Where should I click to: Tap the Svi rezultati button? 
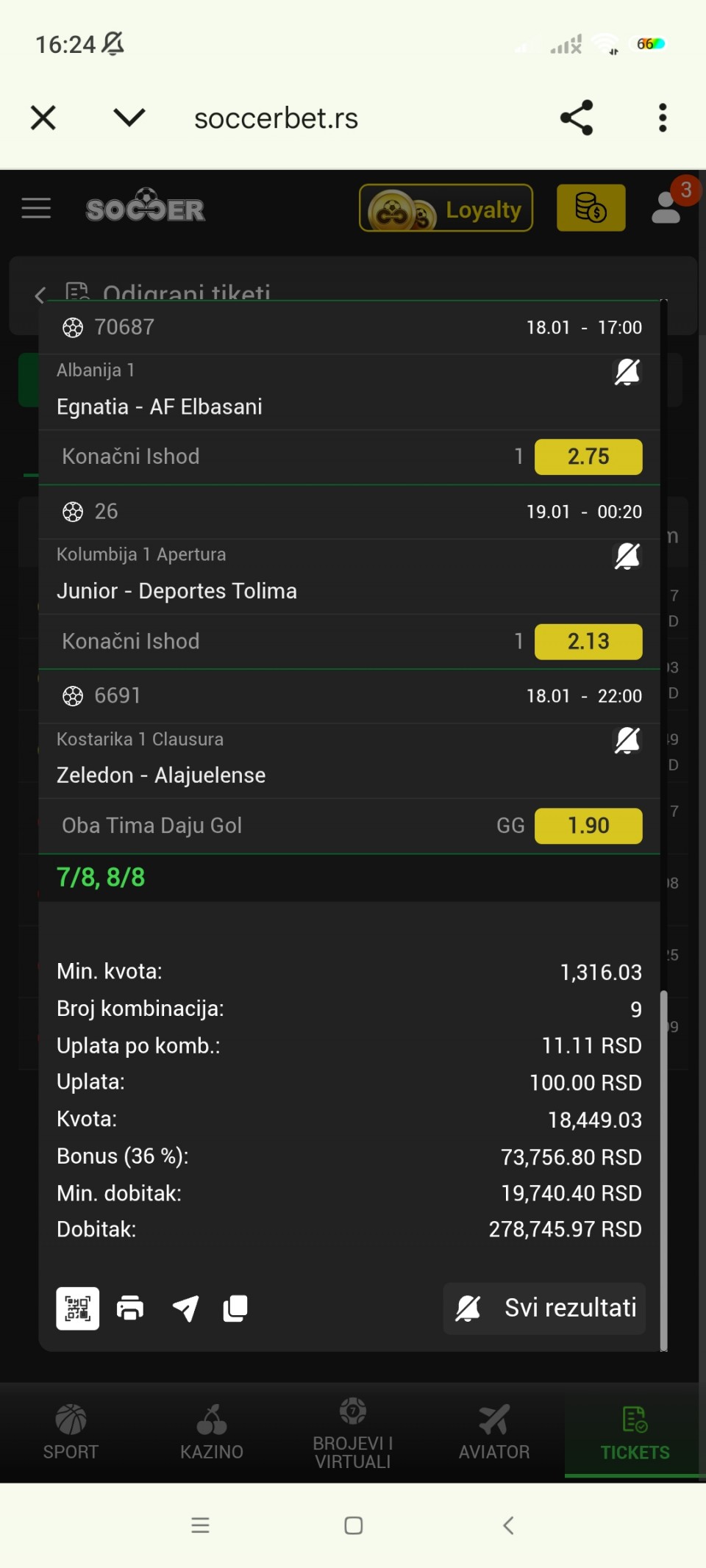tap(544, 1308)
